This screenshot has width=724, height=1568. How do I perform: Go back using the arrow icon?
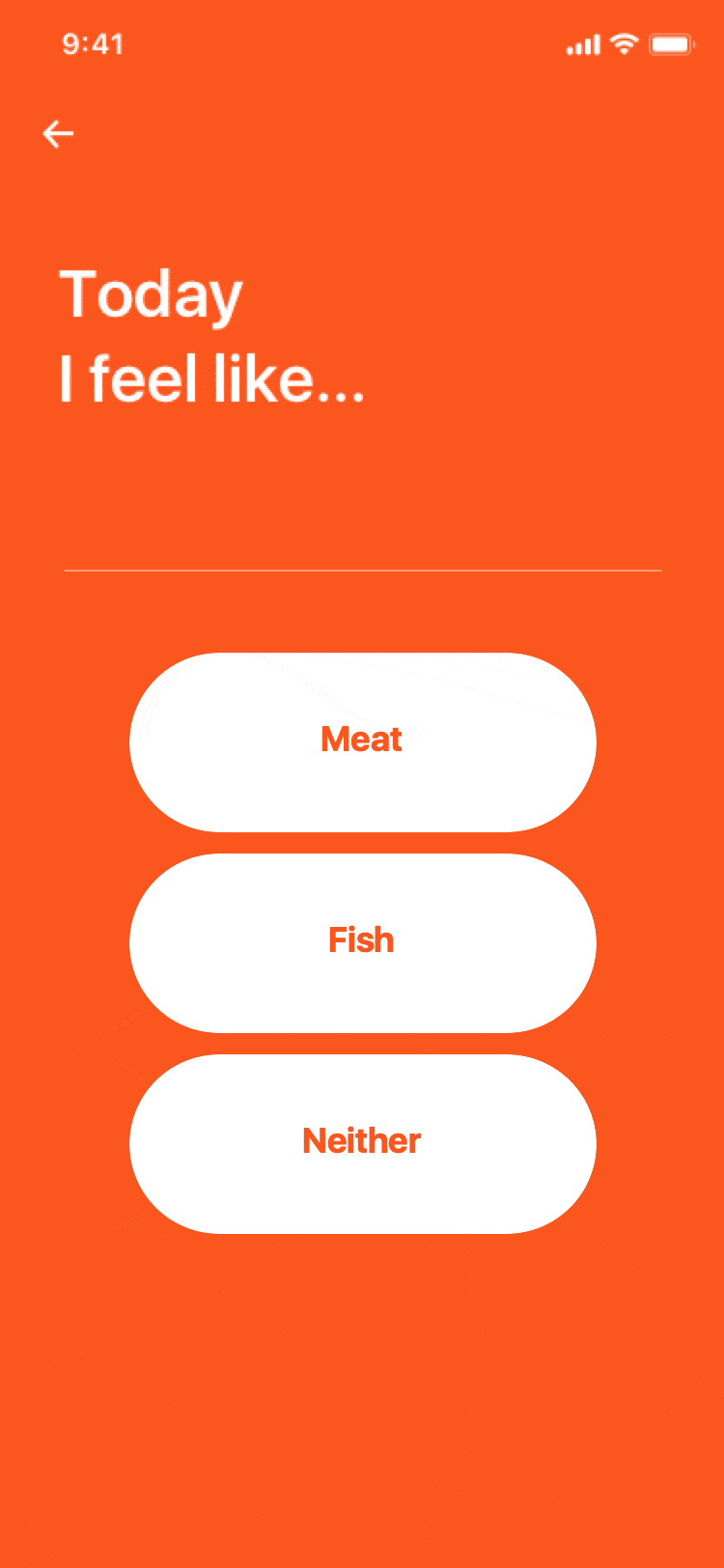(x=58, y=133)
